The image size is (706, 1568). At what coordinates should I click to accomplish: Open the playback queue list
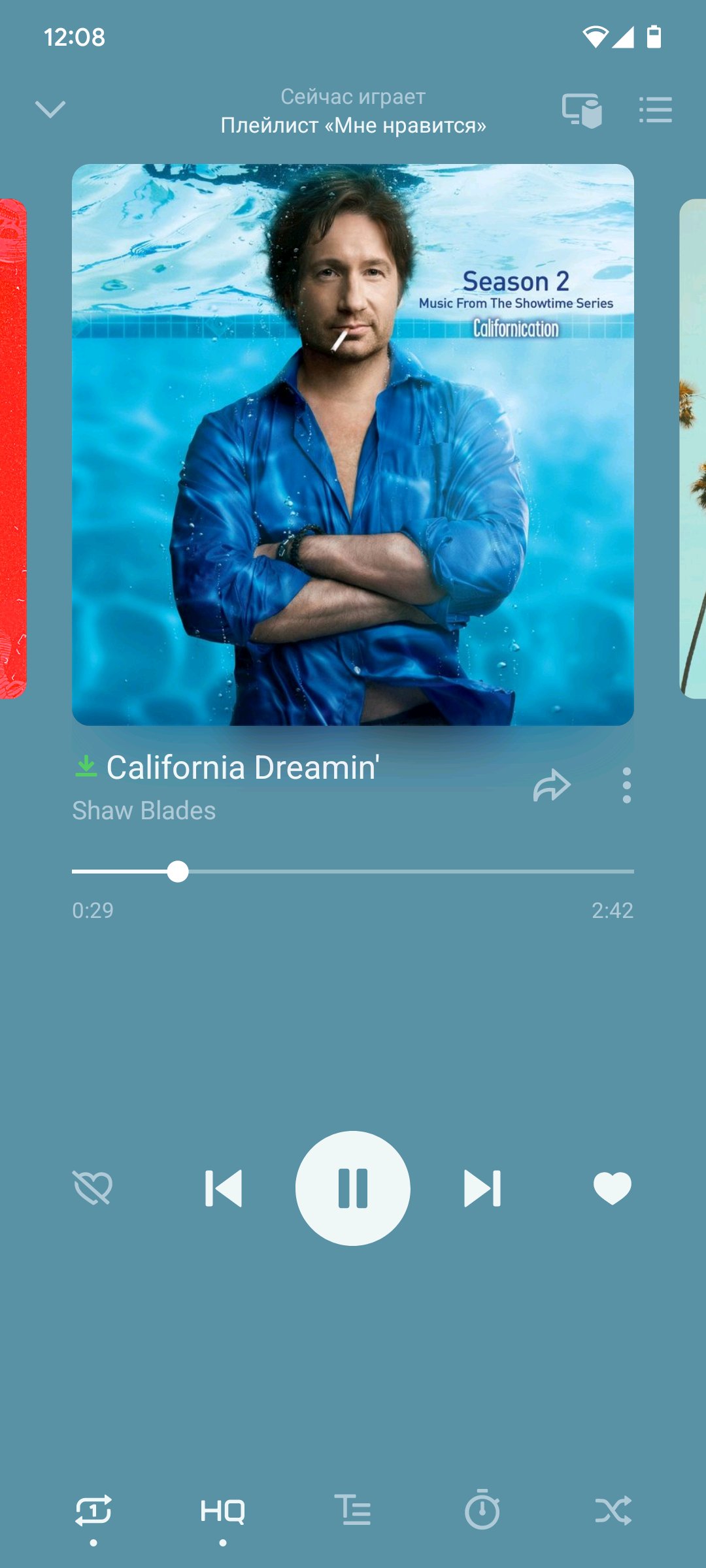(x=655, y=110)
